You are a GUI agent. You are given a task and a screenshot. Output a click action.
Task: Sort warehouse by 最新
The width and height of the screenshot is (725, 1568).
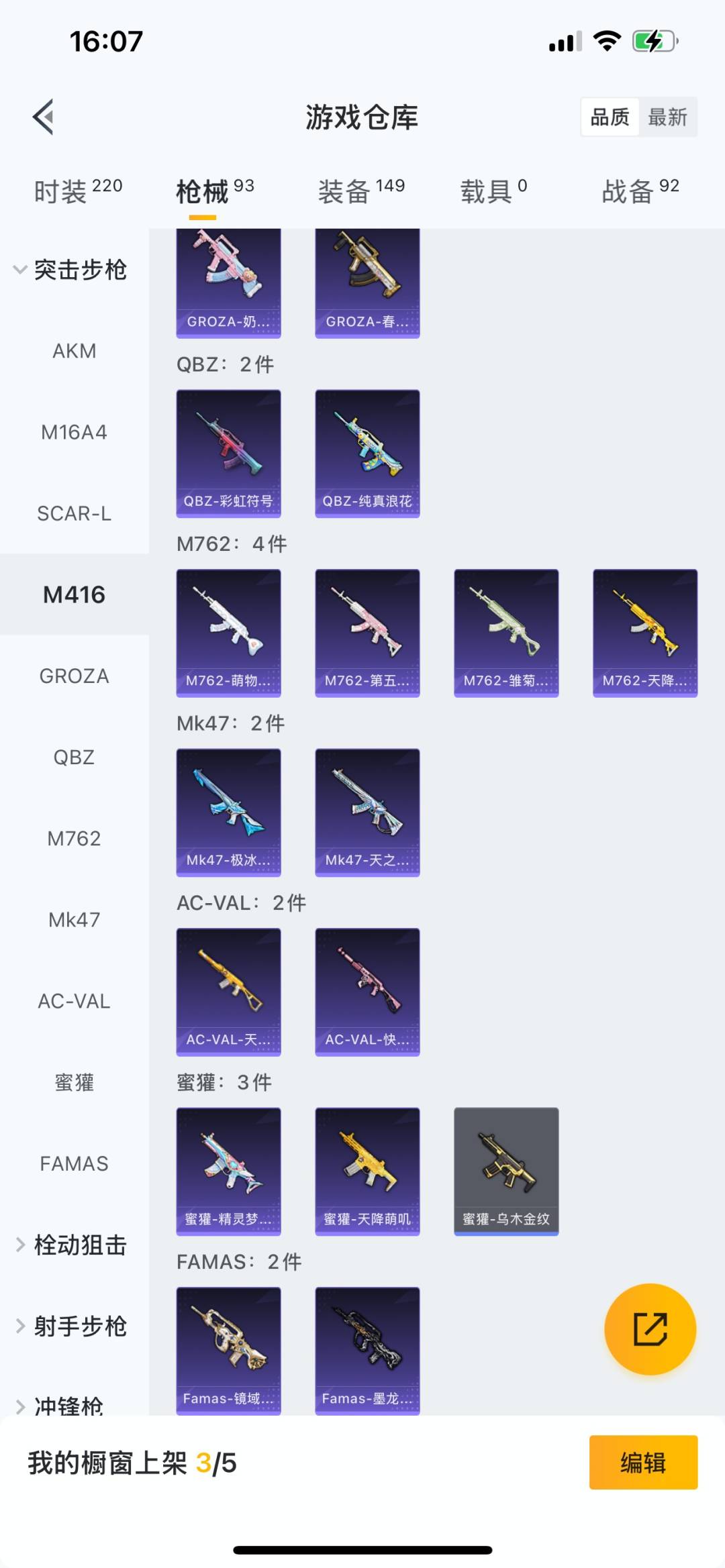[667, 117]
